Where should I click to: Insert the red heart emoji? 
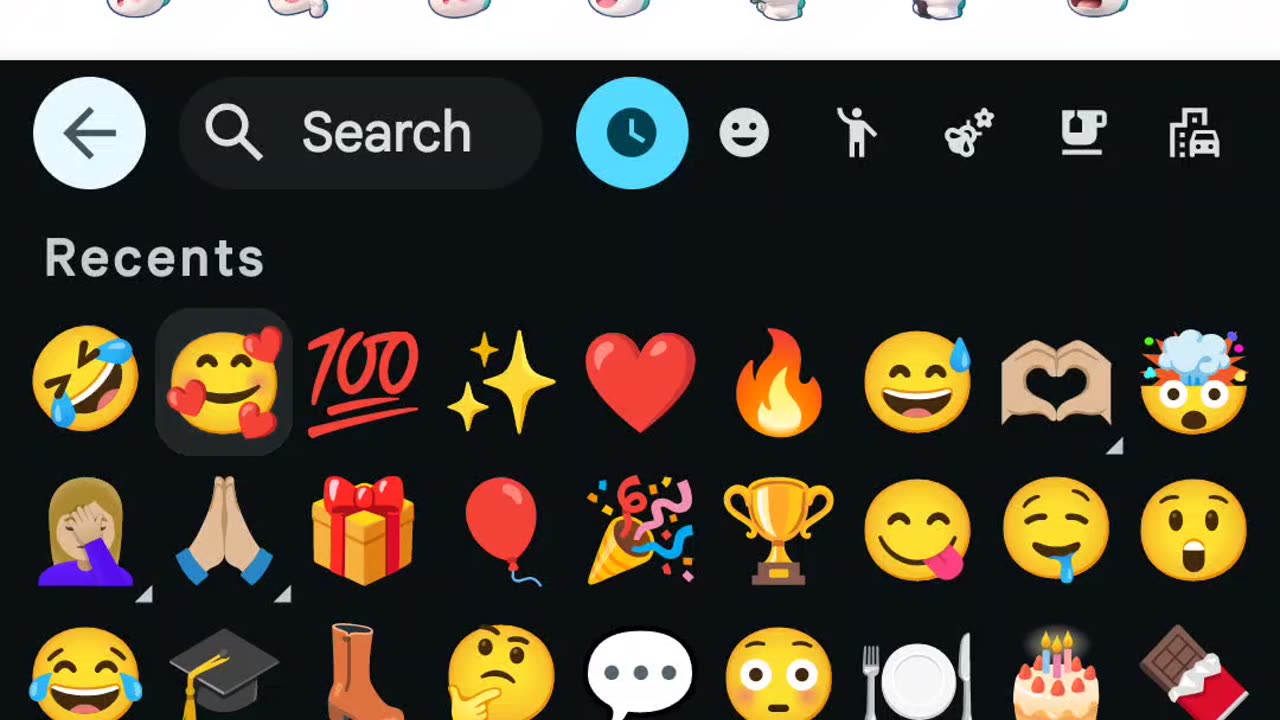pos(640,381)
